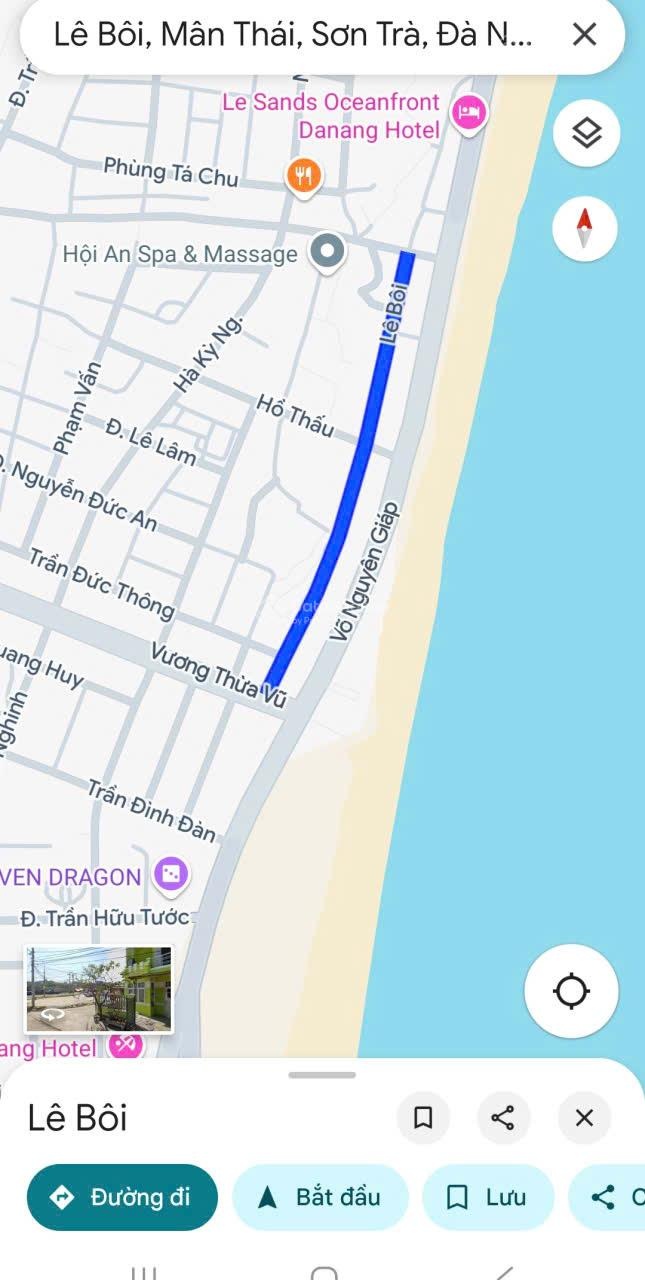Open the restaurant marker near Phùng Tá Chu

coord(303,176)
